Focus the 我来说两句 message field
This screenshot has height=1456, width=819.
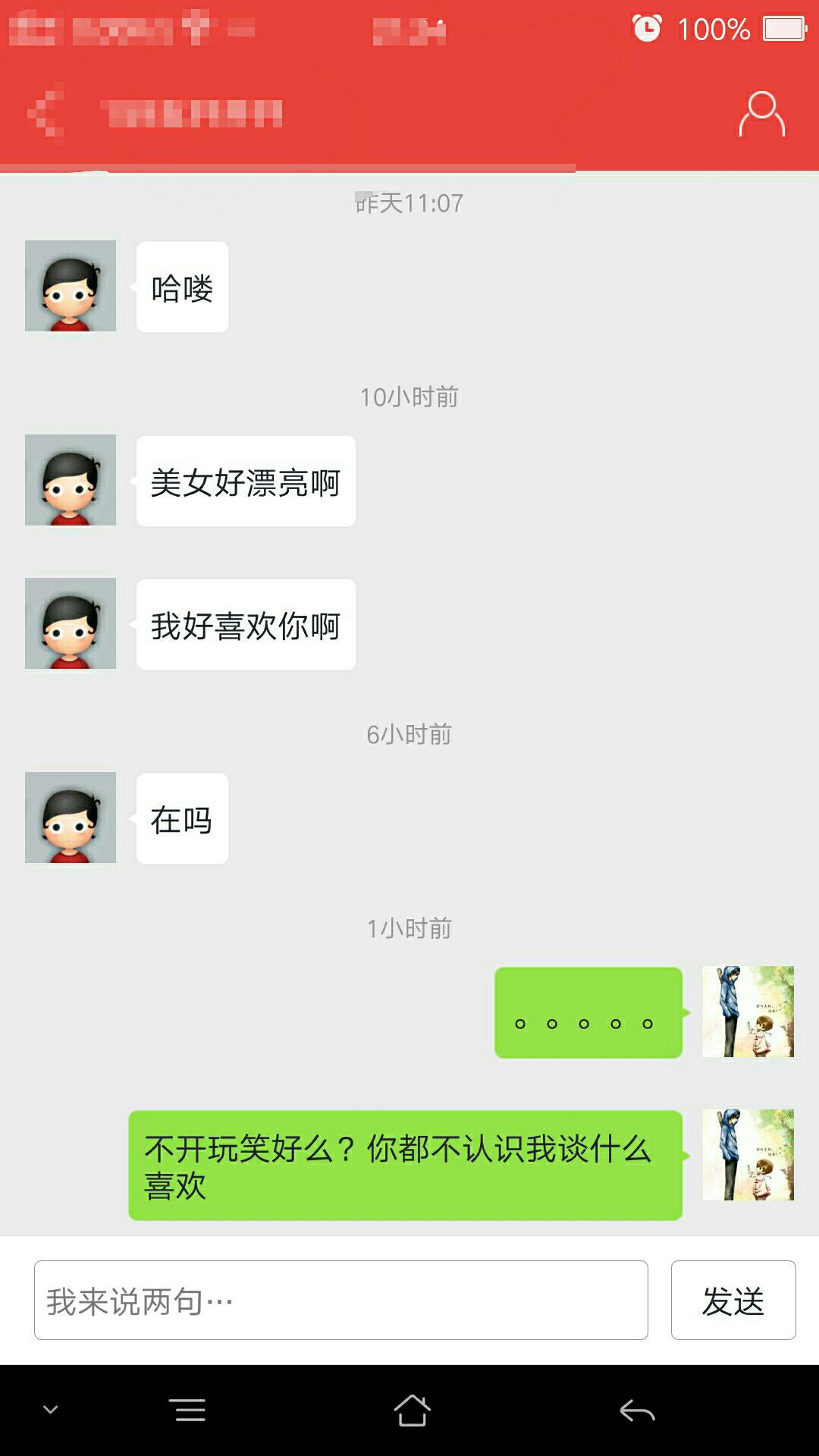tap(340, 1300)
